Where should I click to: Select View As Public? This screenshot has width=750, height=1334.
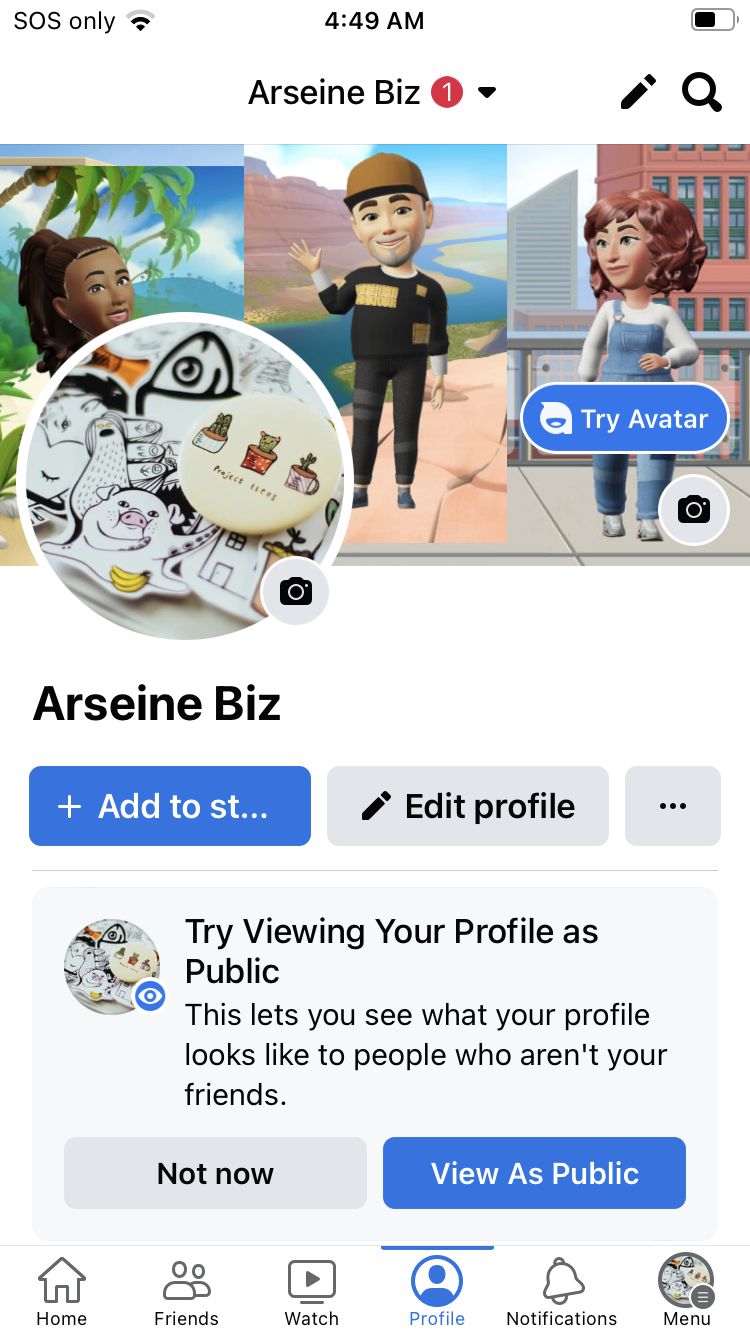534,1173
